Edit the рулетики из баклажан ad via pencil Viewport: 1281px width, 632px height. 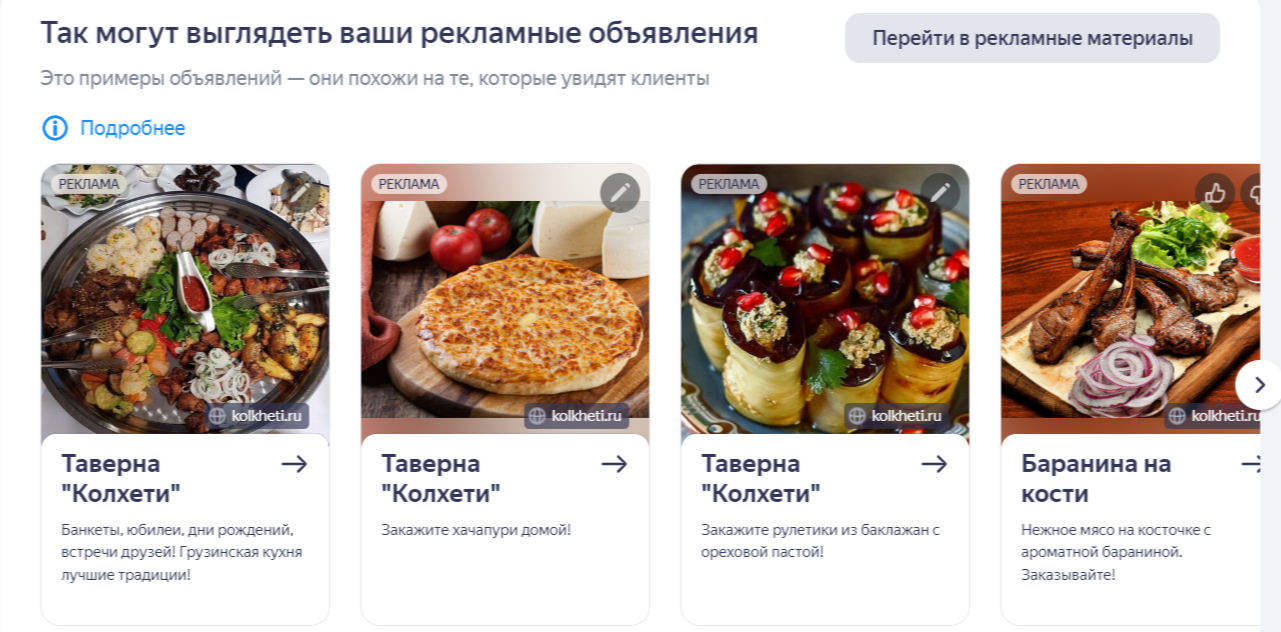(x=940, y=192)
